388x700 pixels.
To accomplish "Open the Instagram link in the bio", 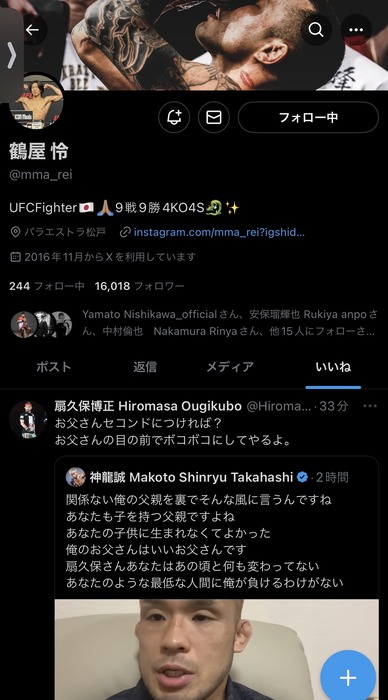I will 219,232.
